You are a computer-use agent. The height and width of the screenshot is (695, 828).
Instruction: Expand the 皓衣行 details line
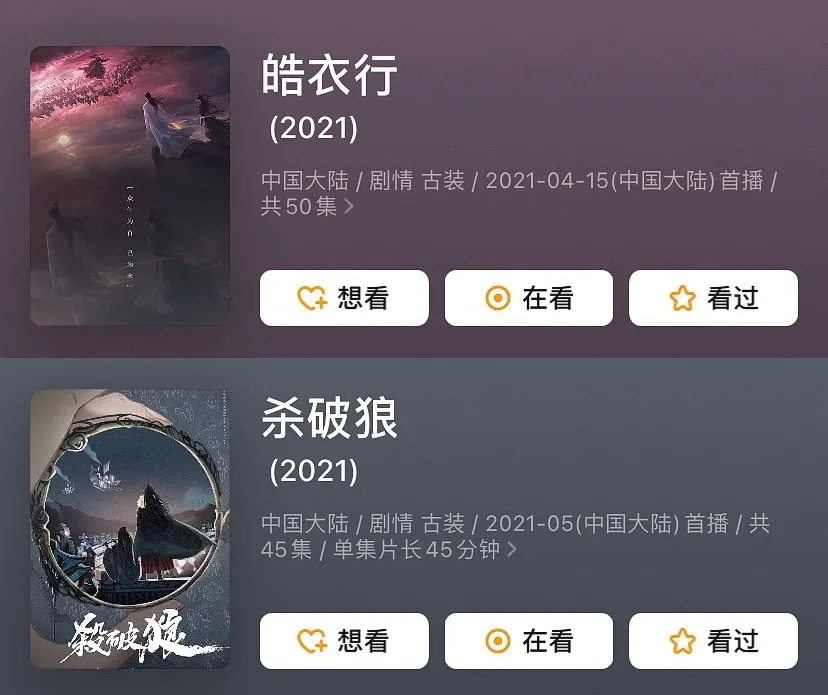pyautogui.click(x=349, y=207)
